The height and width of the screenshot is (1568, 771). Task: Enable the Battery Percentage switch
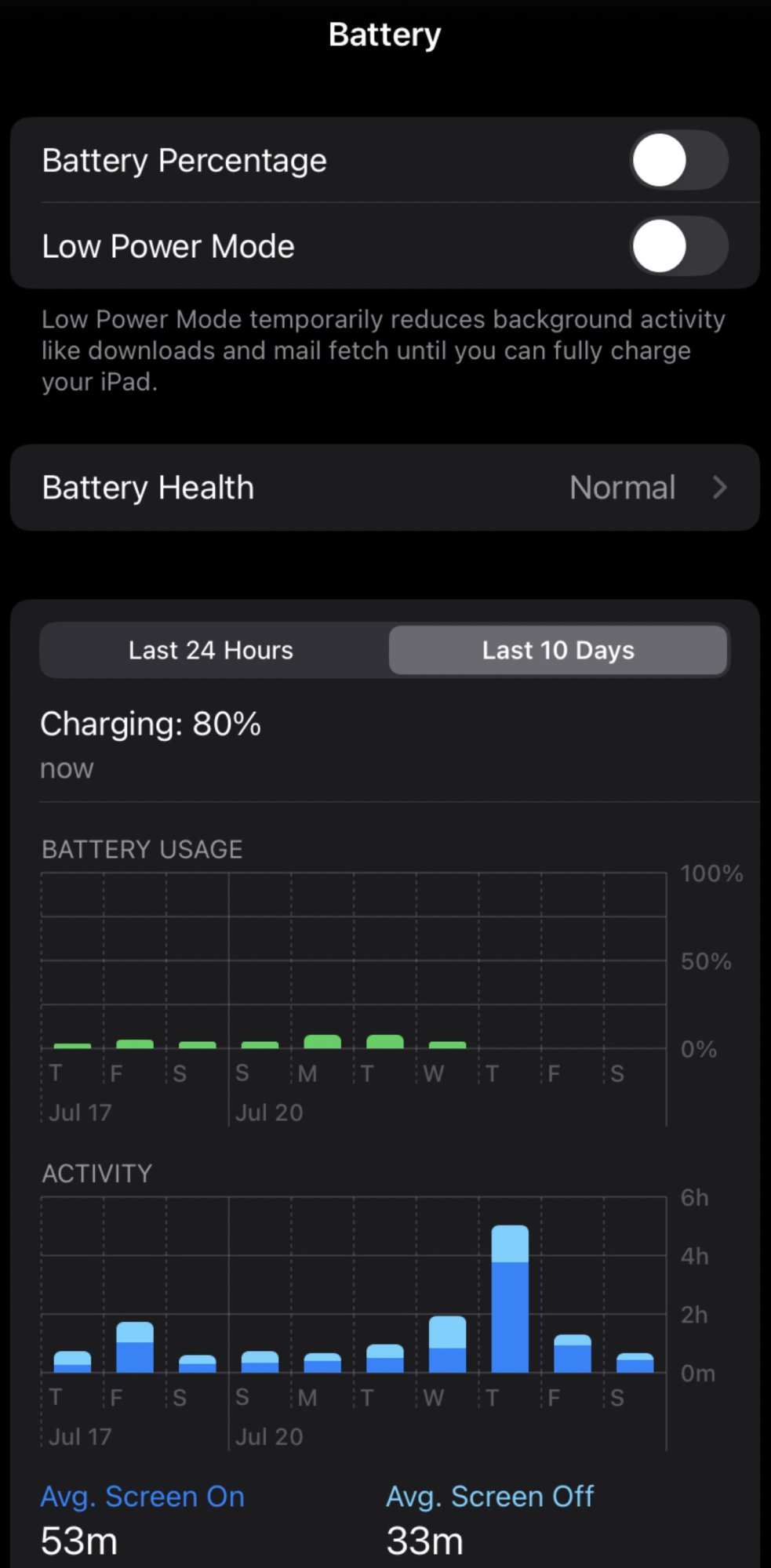(x=678, y=161)
